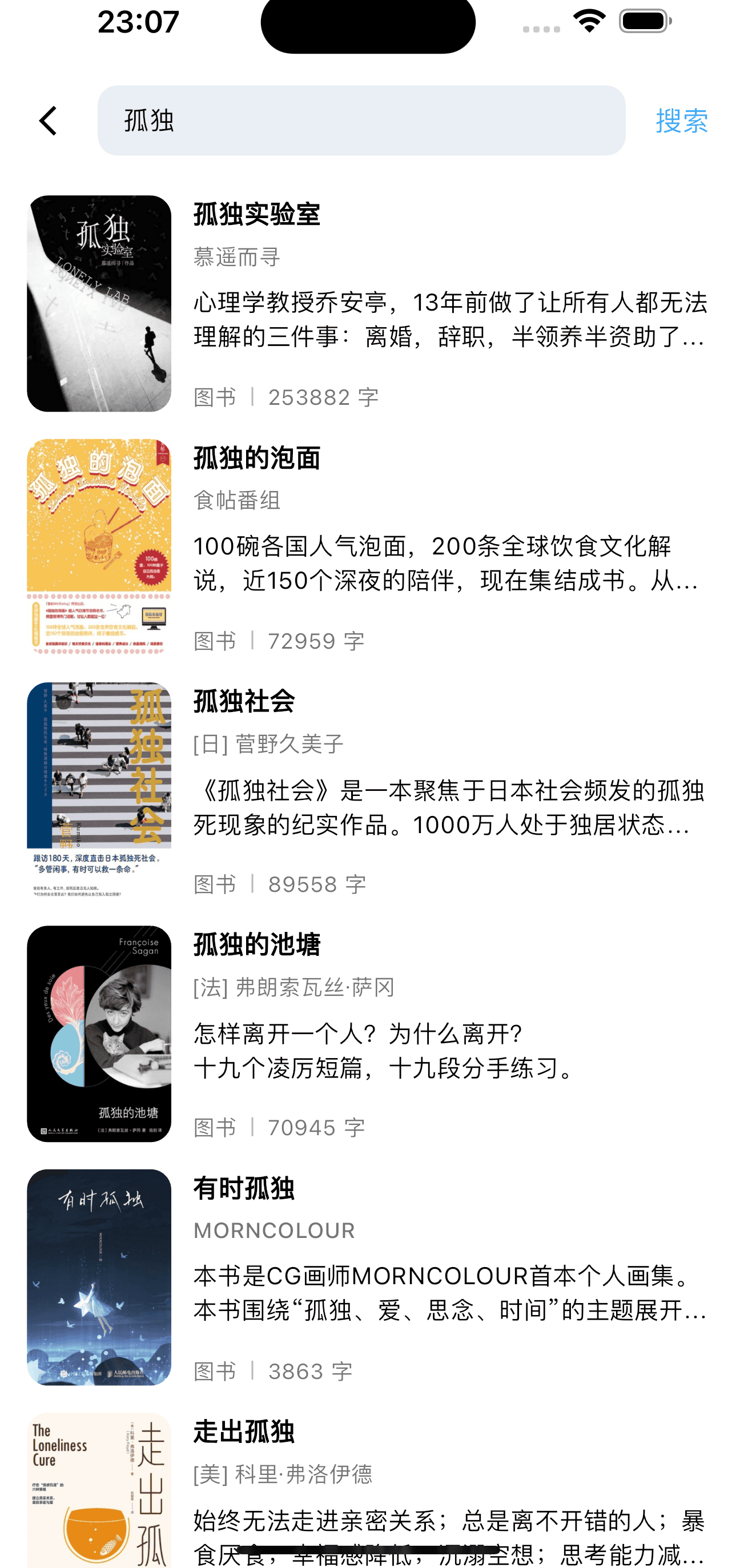The width and height of the screenshot is (736, 1568).
Task: Open the book 孤独的泡面
Action: pos(256,459)
